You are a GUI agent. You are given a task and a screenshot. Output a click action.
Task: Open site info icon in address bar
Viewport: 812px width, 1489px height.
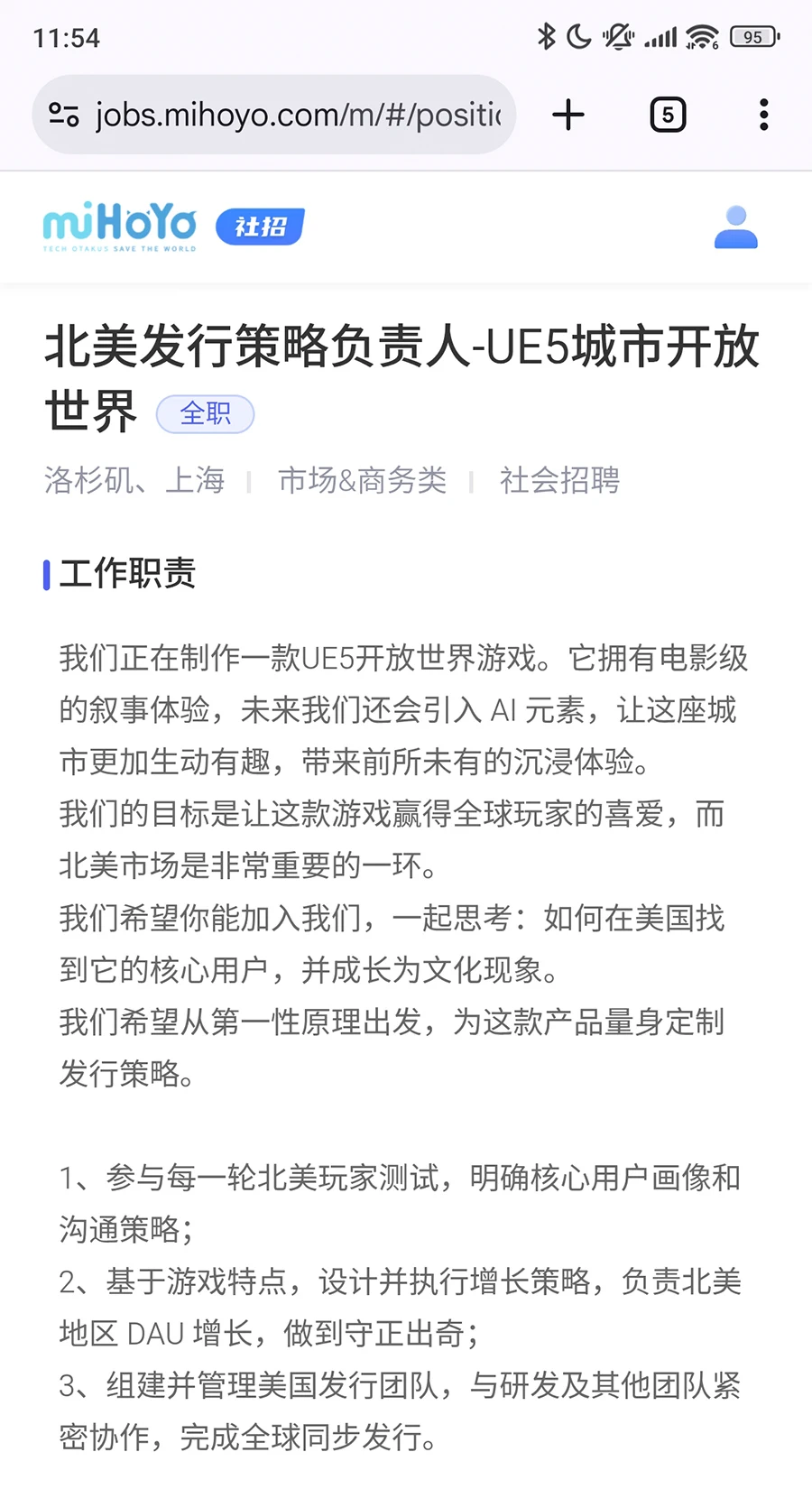tap(63, 115)
